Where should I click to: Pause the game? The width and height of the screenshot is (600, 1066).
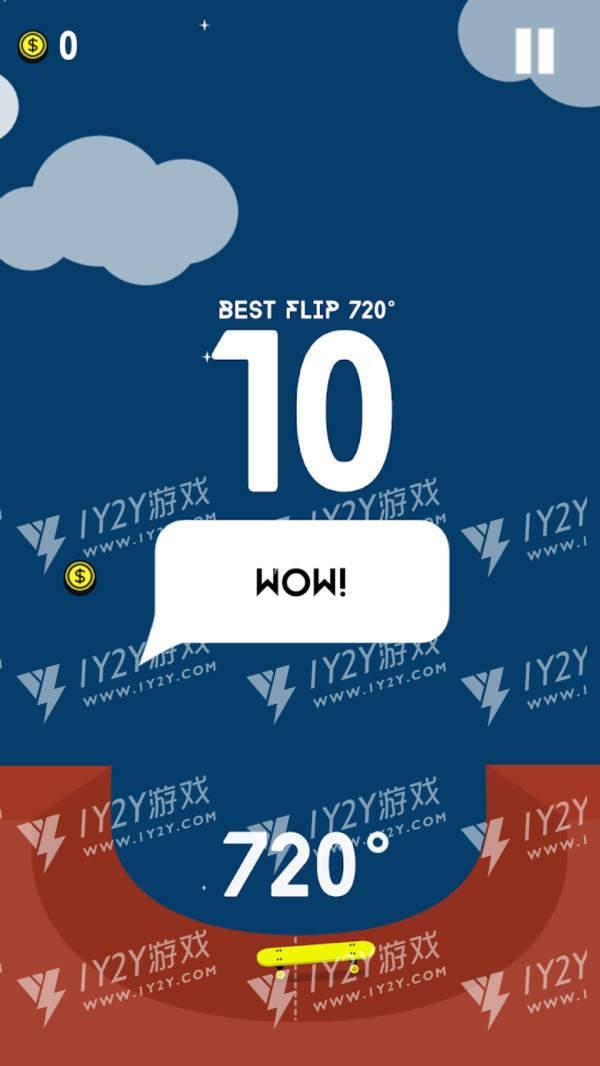tap(534, 50)
